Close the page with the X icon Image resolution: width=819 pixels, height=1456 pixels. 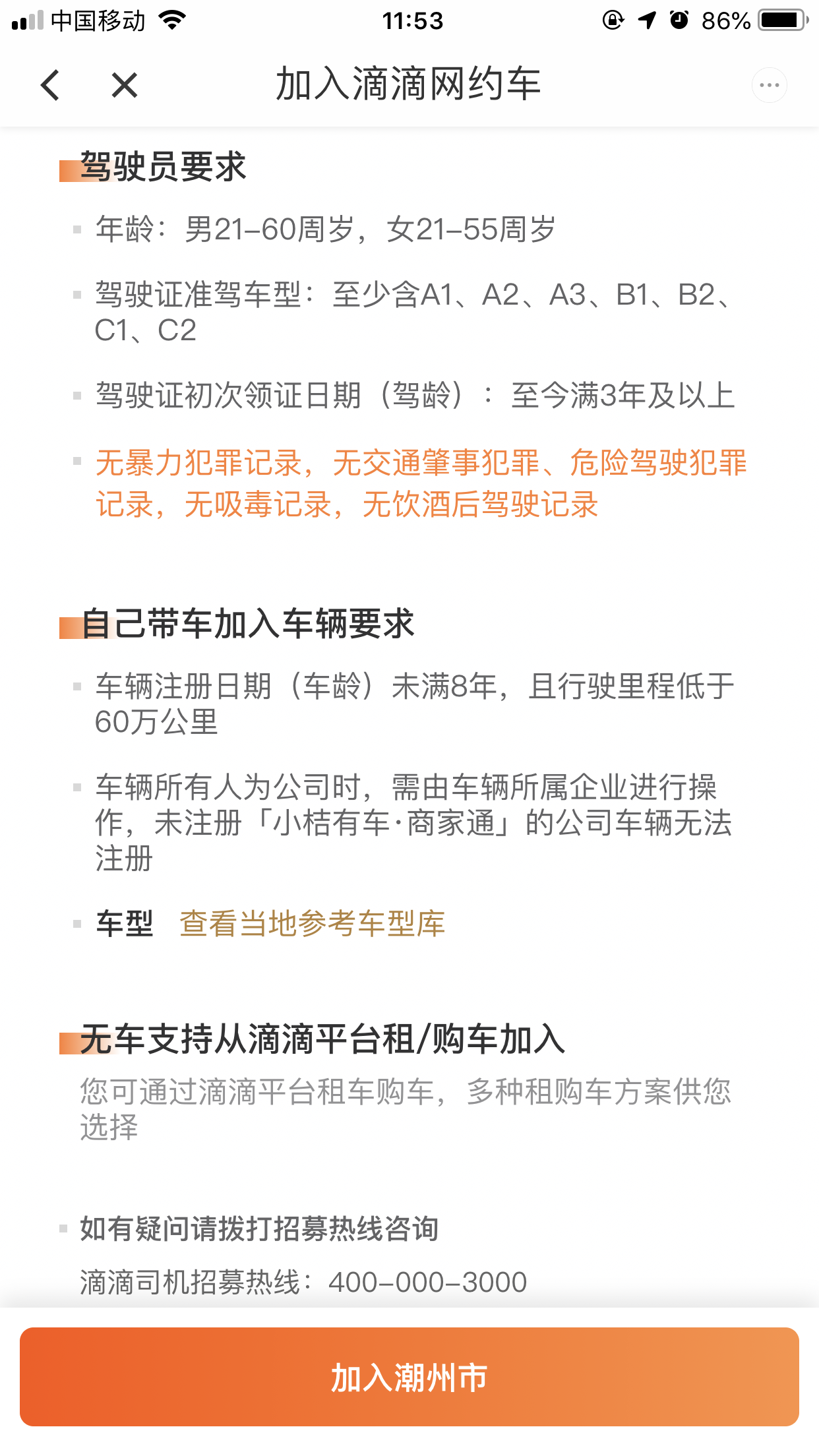coord(125,85)
